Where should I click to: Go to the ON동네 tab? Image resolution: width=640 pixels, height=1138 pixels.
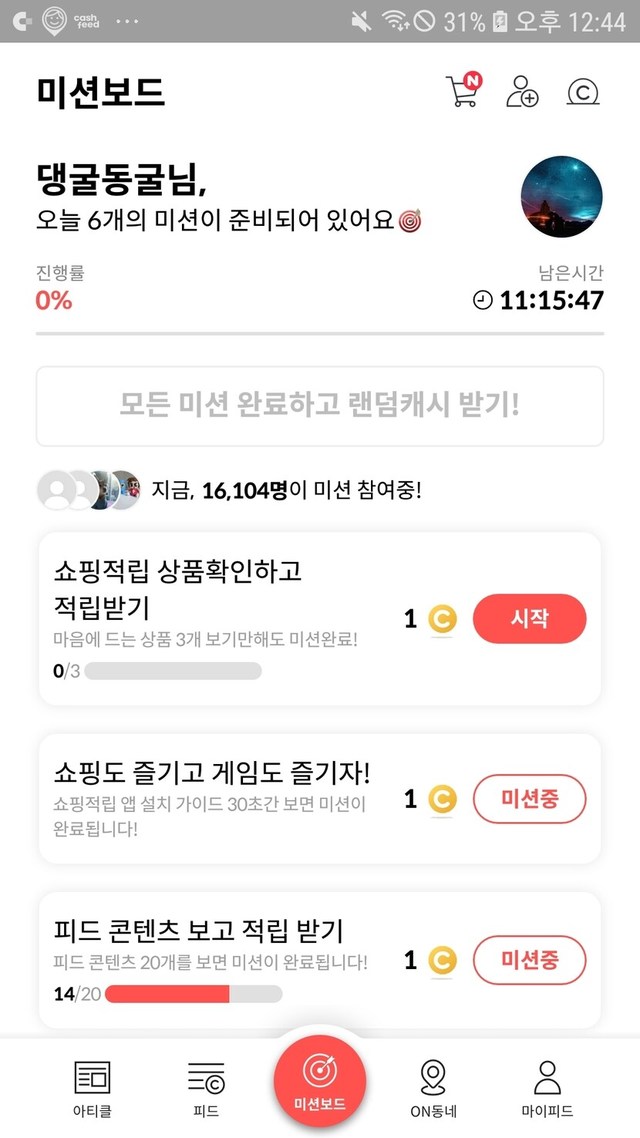[x=433, y=1088]
